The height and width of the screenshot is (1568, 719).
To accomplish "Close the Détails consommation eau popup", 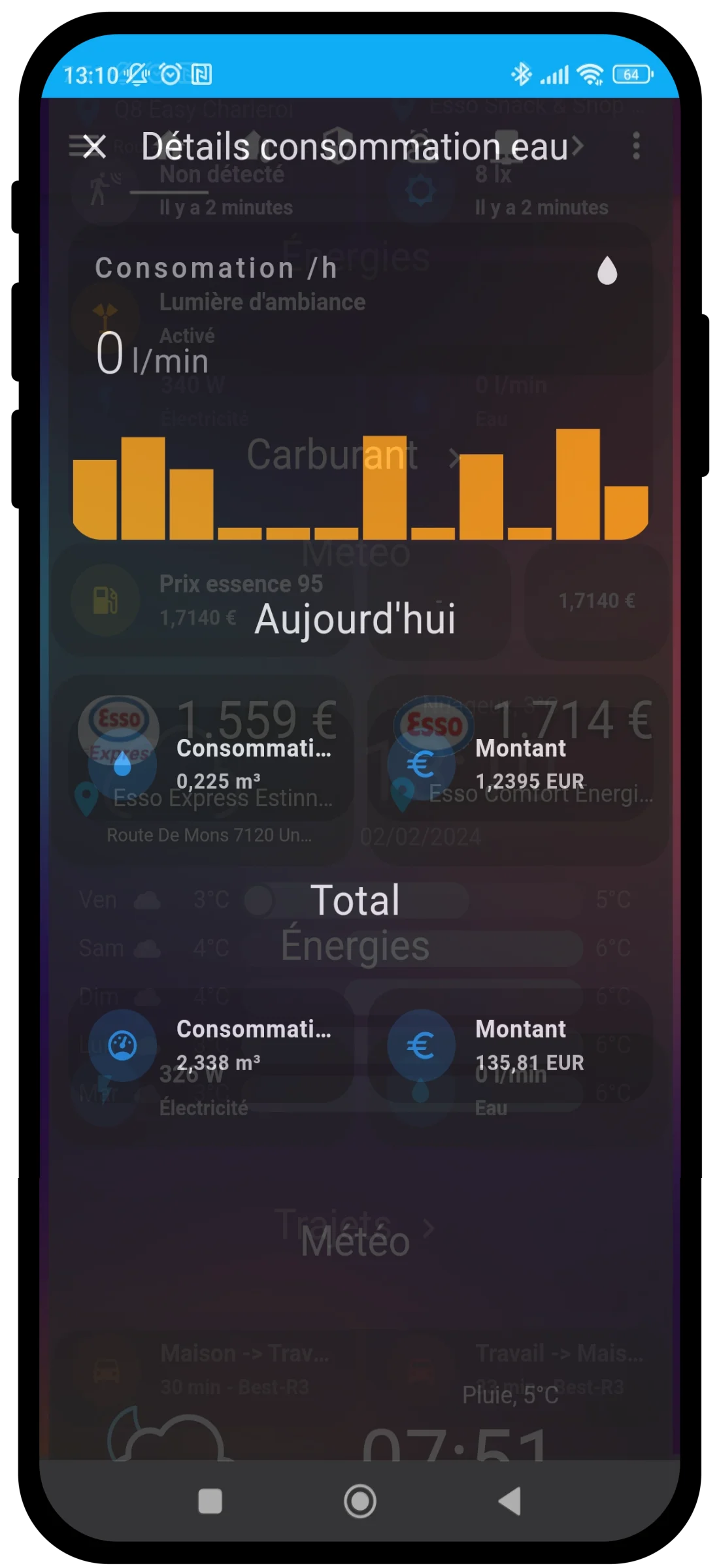I will point(94,146).
